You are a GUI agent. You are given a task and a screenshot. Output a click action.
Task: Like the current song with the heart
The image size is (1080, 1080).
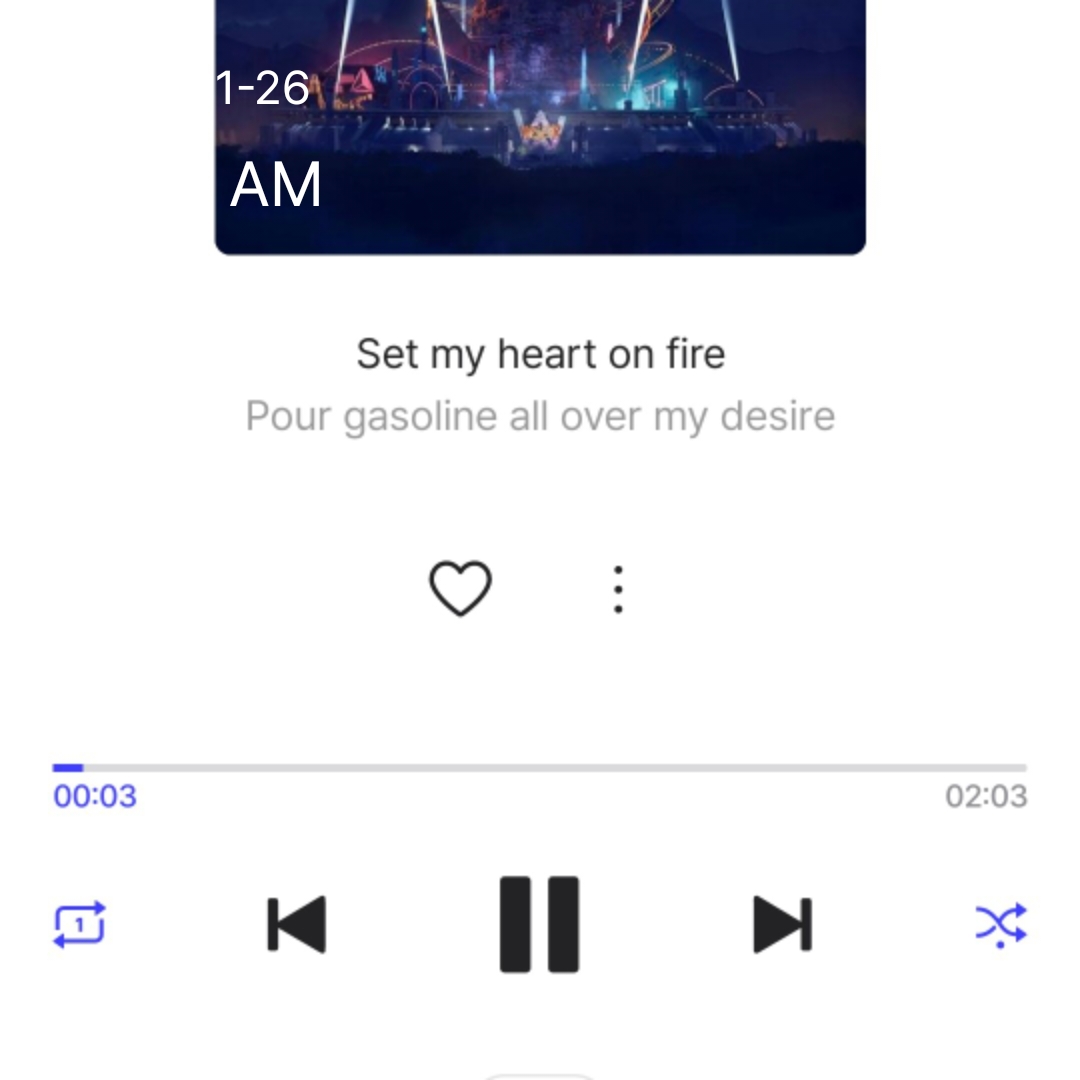[x=460, y=588]
